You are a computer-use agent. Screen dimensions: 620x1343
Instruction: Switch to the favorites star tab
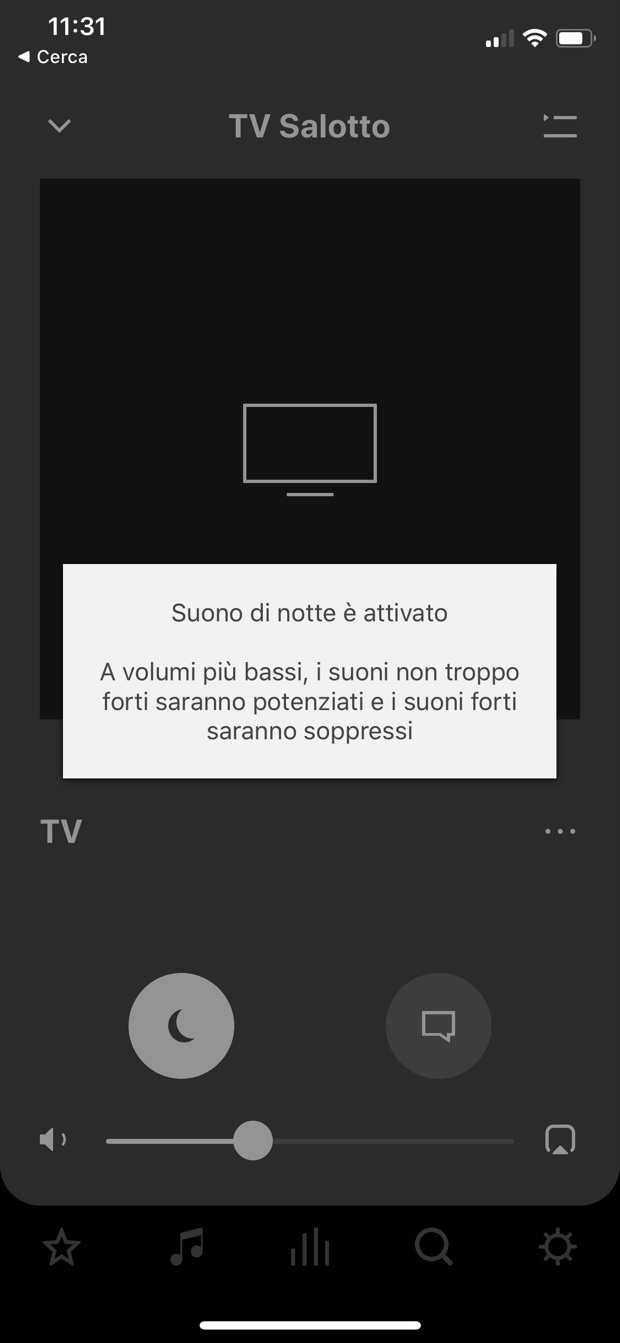coord(61,1247)
